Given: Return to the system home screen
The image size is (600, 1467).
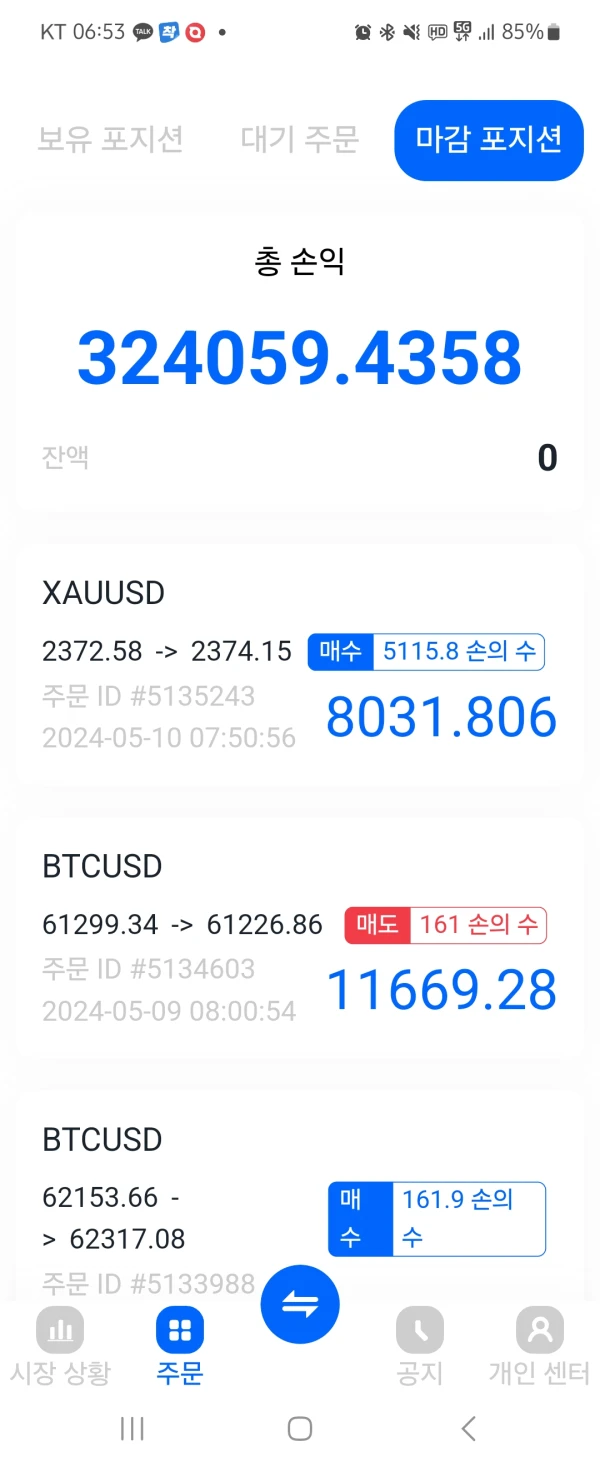Looking at the screenshot, I should 300,1429.
